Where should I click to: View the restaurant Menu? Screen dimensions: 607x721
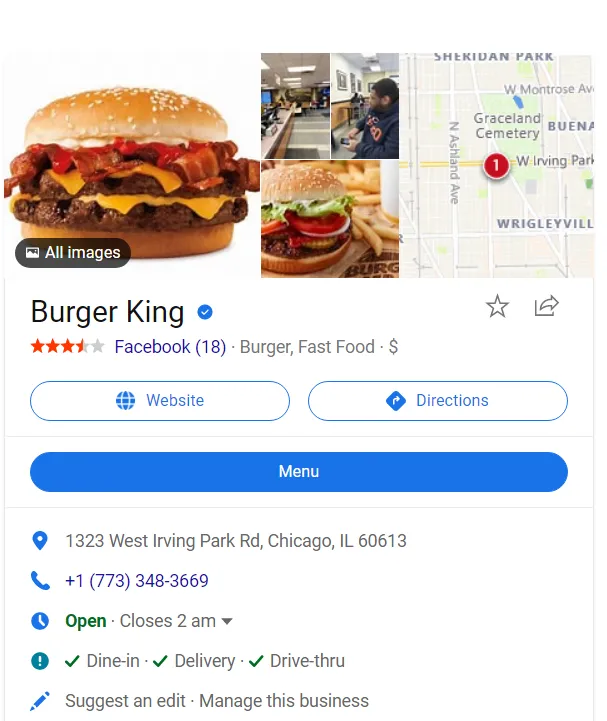point(298,472)
